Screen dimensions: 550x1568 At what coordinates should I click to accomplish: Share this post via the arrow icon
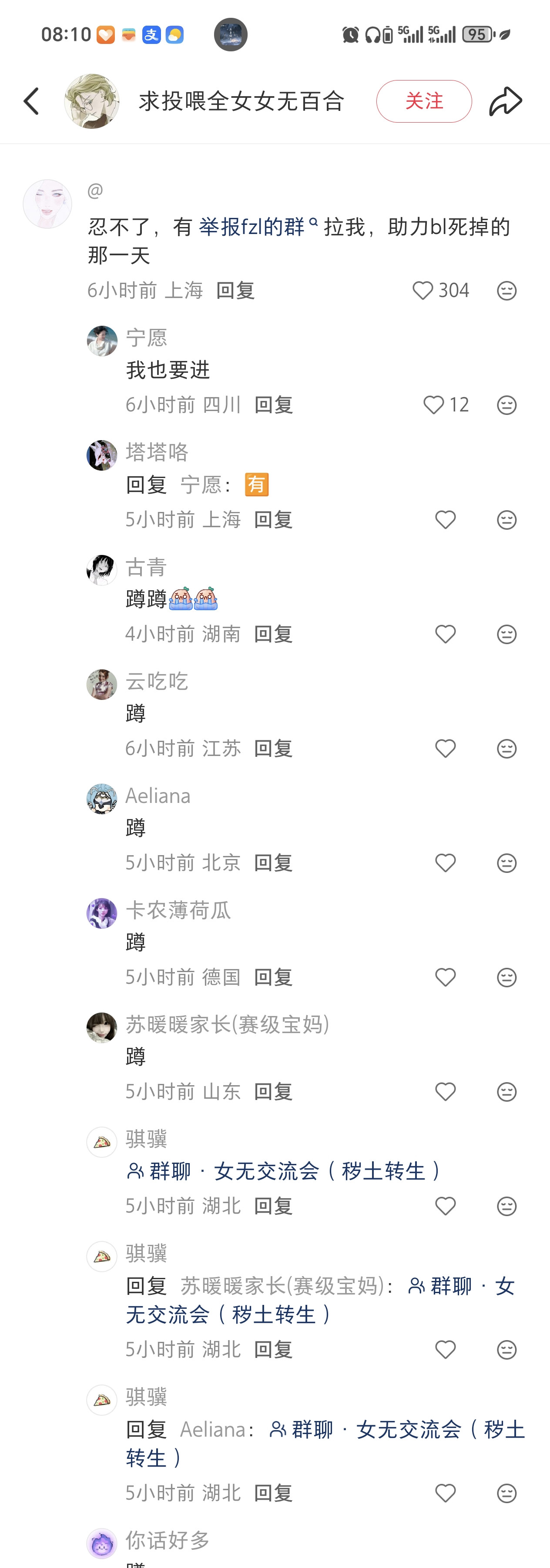[x=505, y=101]
